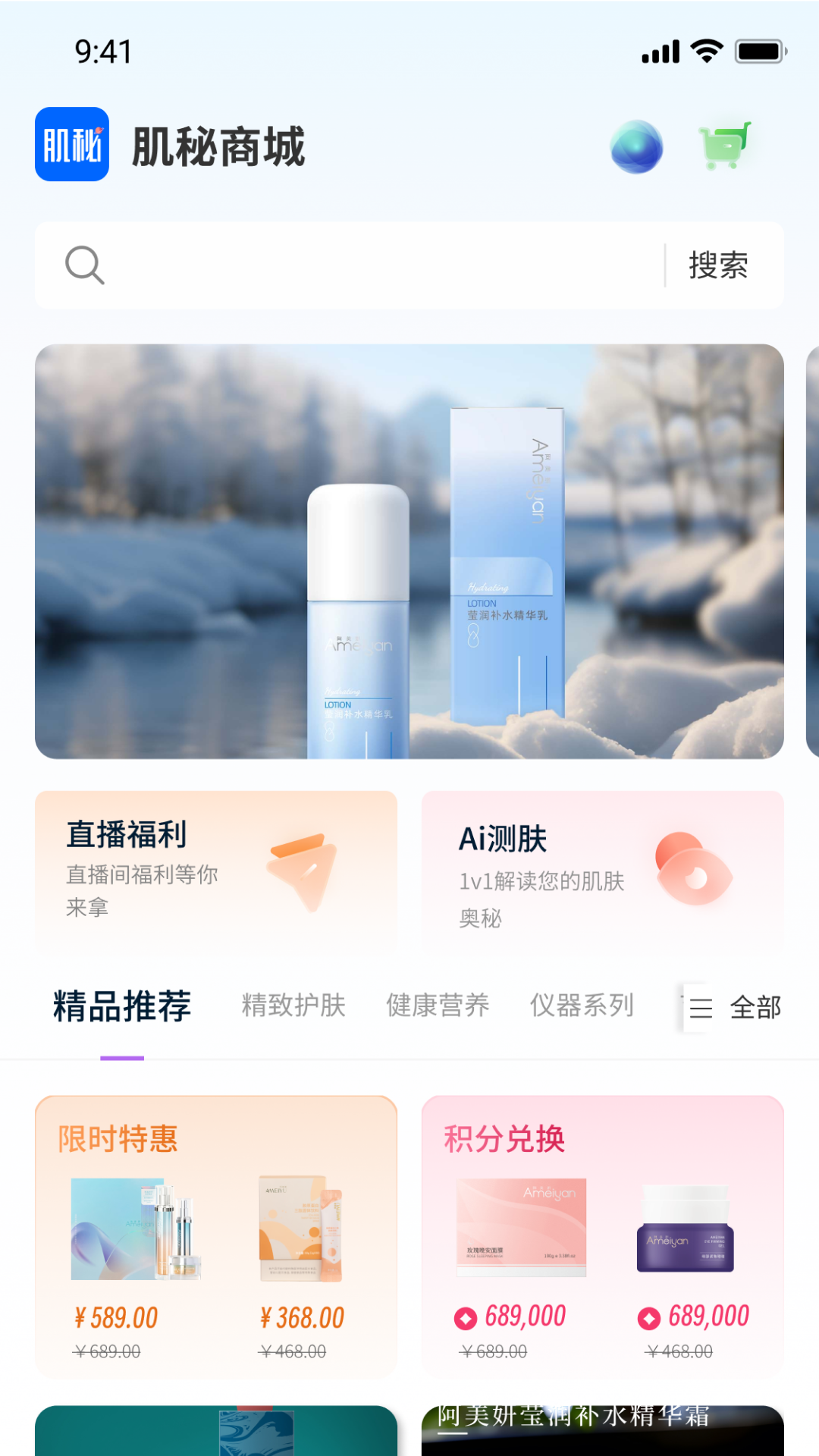Select the 精致护肤 category tab
819x1456 pixels.
click(x=292, y=1005)
